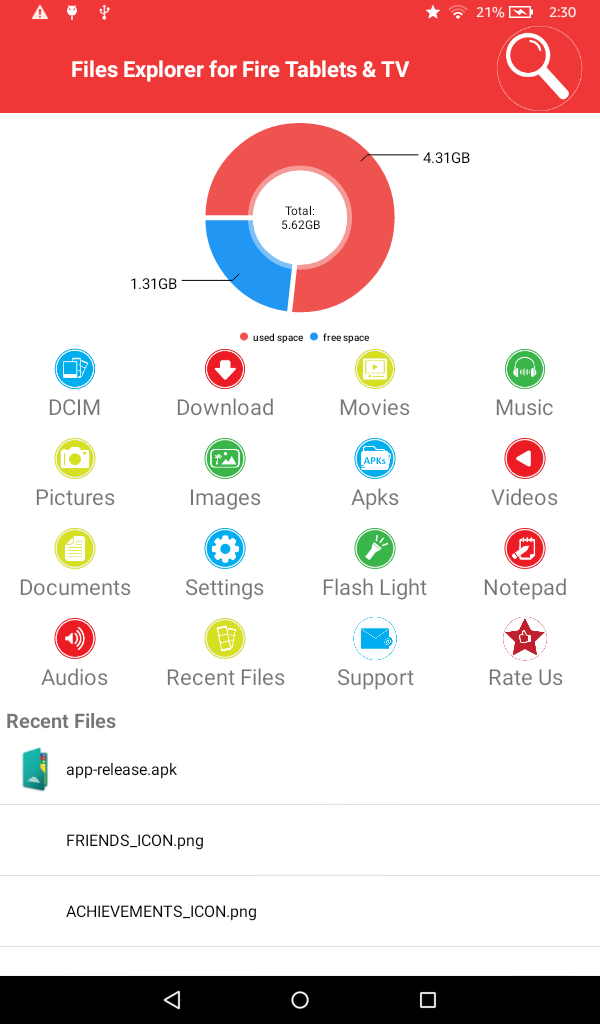Image resolution: width=600 pixels, height=1024 pixels.
Task: Contact Support via the envelope icon
Action: tap(375, 640)
